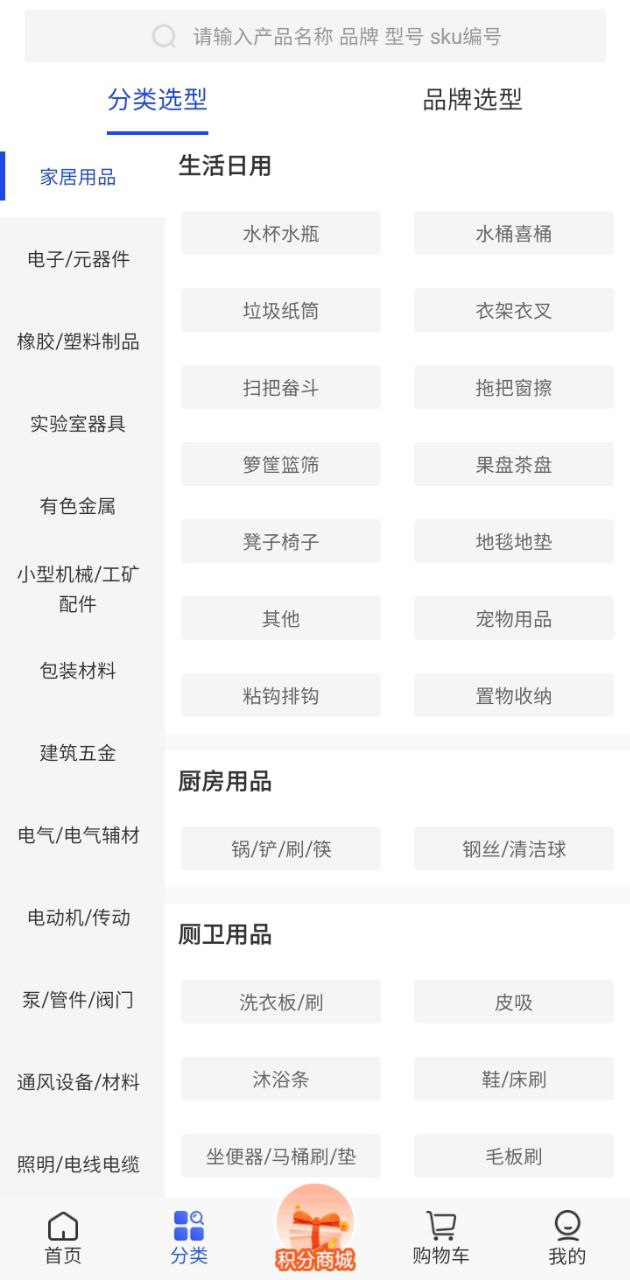The width and height of the screenshot is (630, 1280).
Task: Open 拖把窗擦 products
Action: [x=514, y=387]
